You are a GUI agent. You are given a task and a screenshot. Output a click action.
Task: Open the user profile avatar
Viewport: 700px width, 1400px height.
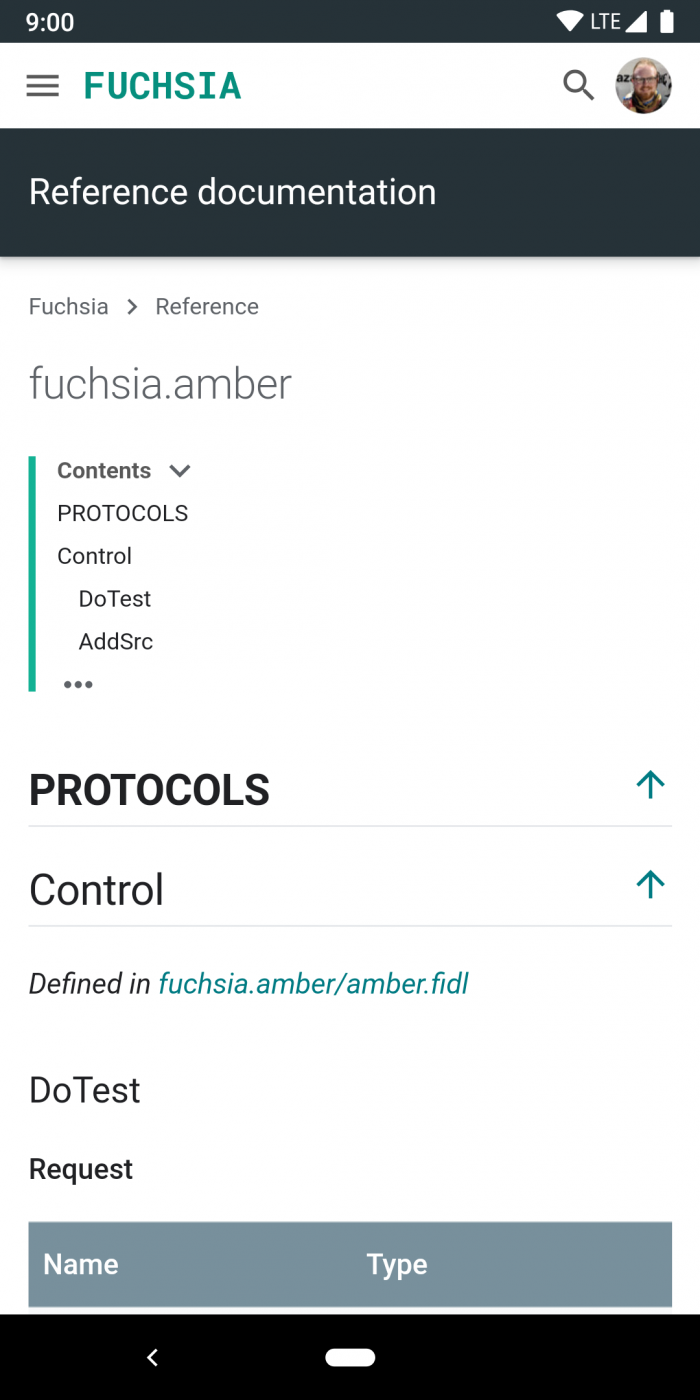(643, 86)
